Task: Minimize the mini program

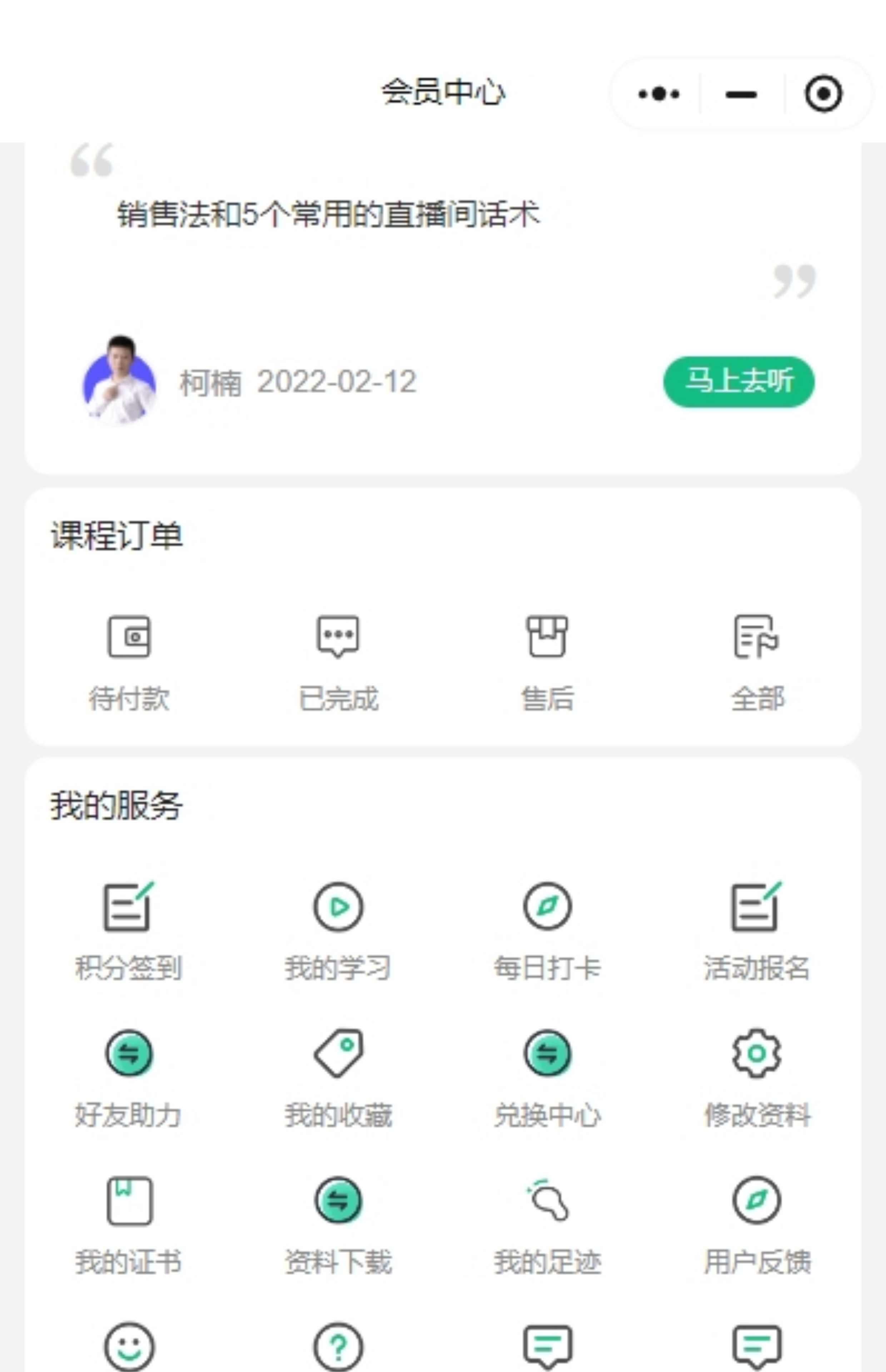Action: pos(741,94)
